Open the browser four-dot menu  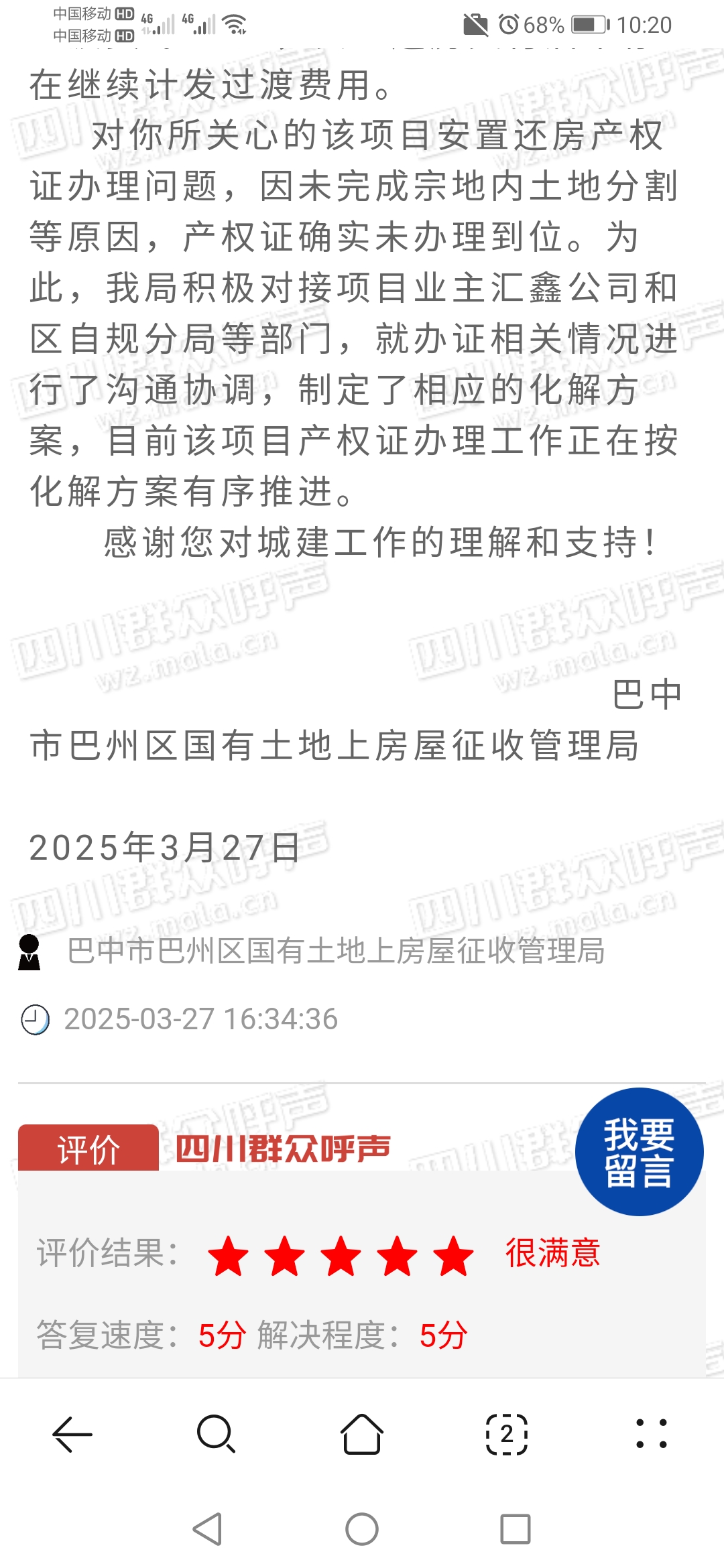pyautogui.click(x=651, y=1435)
